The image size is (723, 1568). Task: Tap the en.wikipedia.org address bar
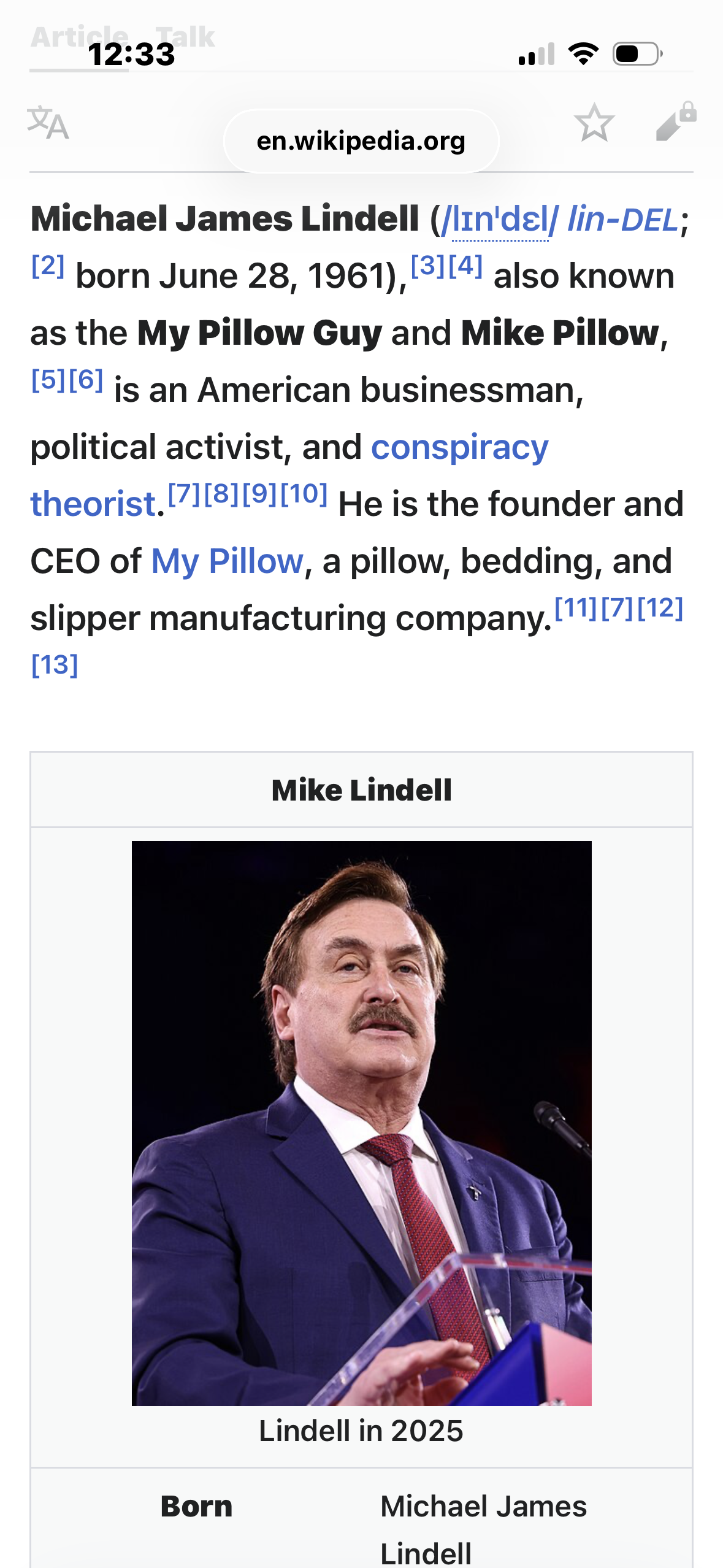[x=361, y=141]
